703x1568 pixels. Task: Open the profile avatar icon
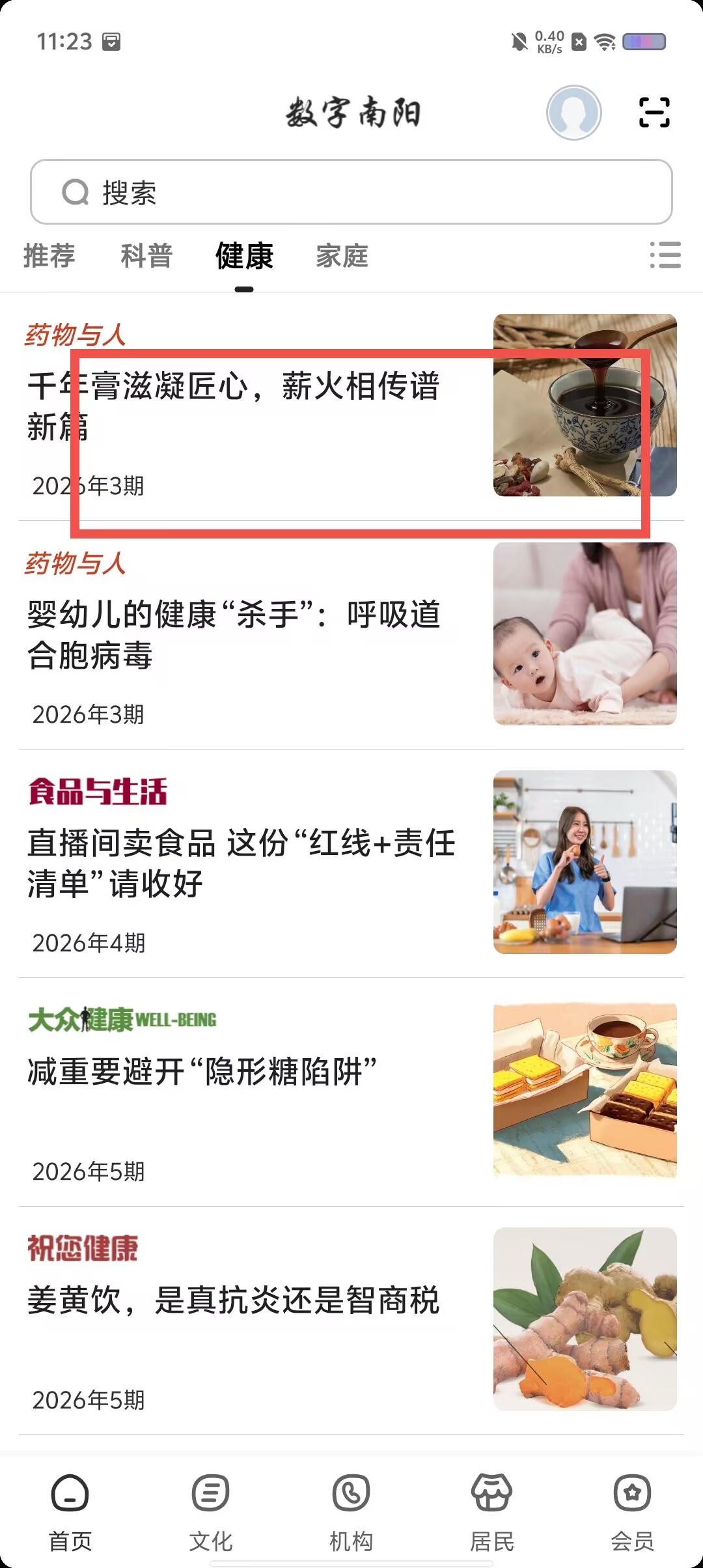(573, 113)
